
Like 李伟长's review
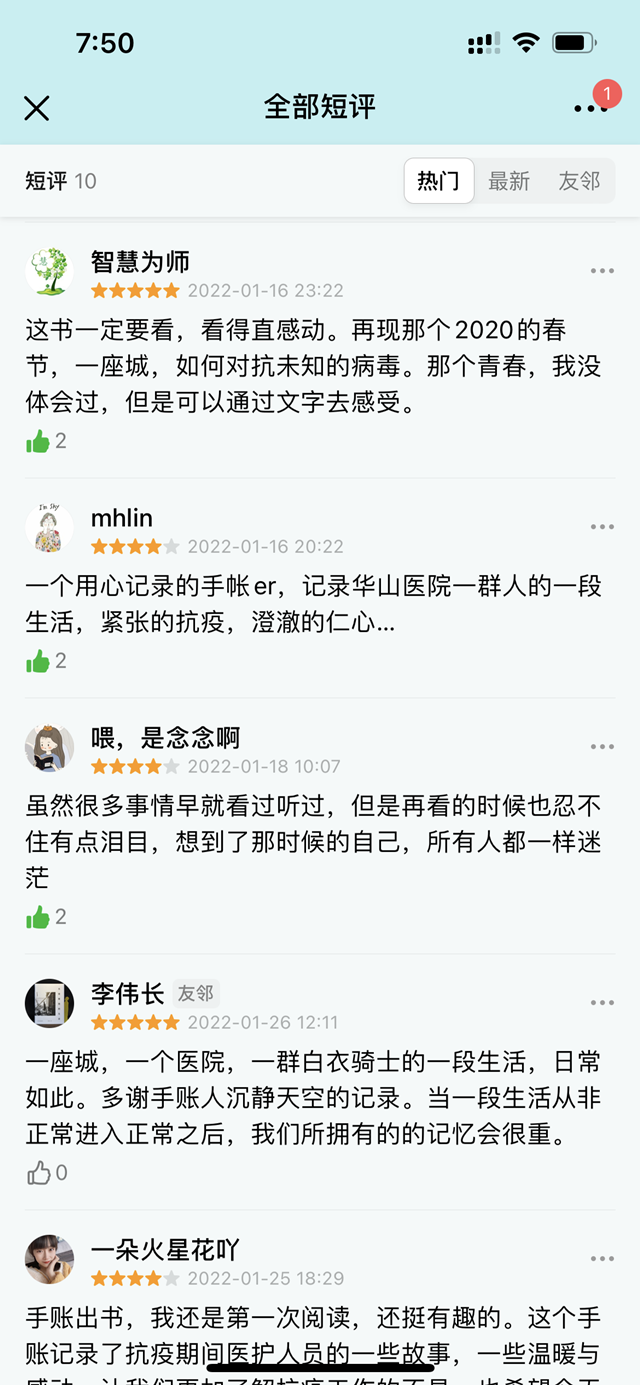pos(39,1173)
